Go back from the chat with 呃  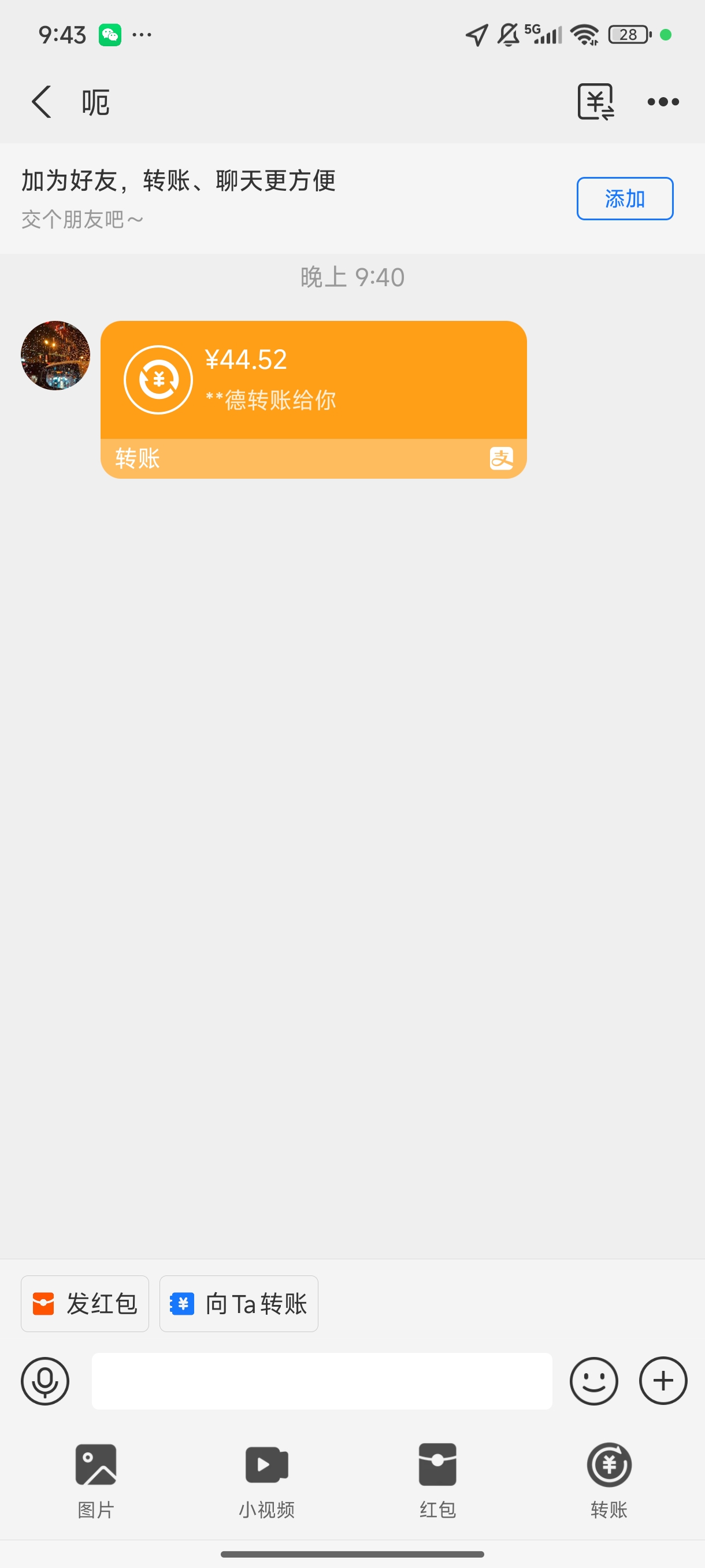(x=42, y=102)
